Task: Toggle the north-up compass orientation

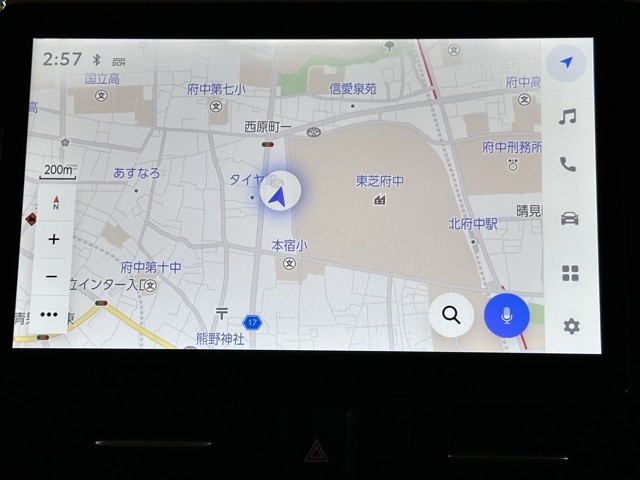Action: click(x=55, y=203)
